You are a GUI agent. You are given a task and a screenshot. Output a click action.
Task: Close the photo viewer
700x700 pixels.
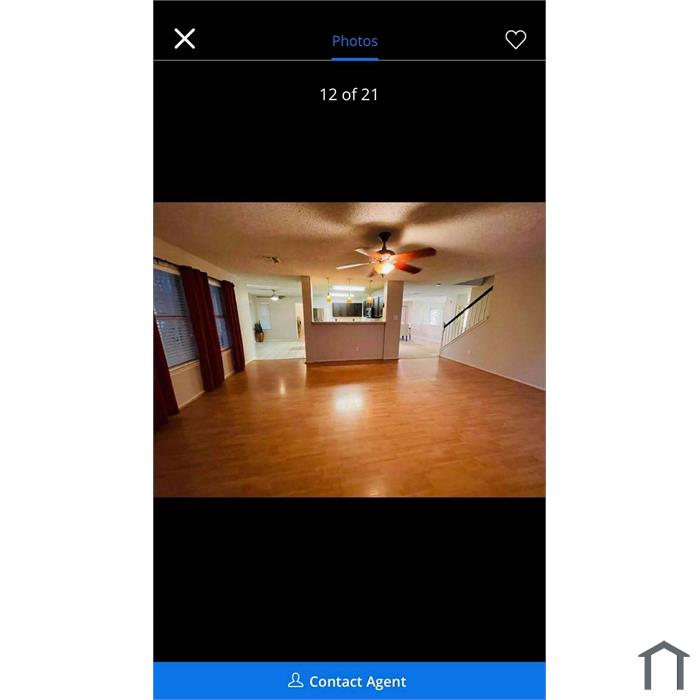(x=185, y=39)
